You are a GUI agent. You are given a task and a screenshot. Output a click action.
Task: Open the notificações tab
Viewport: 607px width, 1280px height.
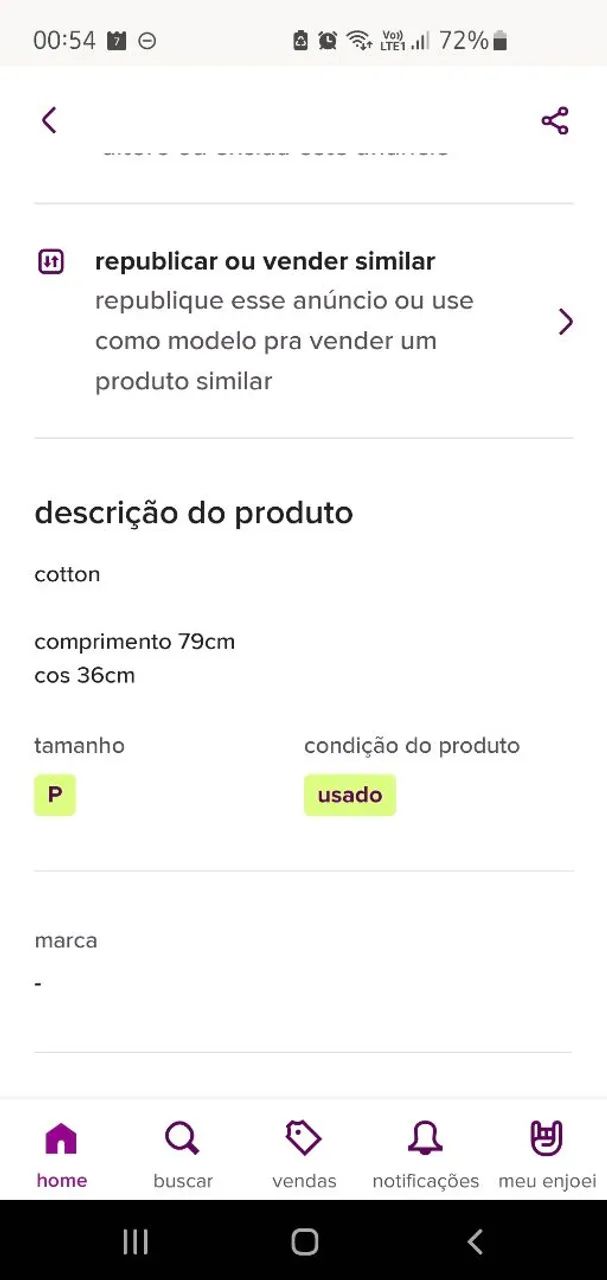point(425,1155)
